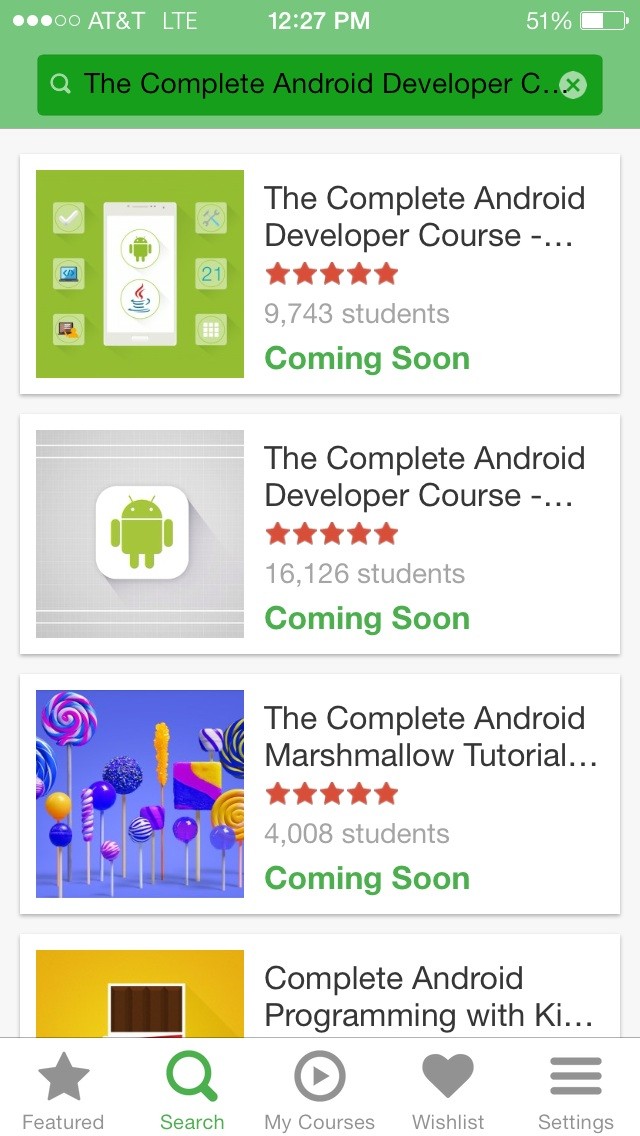Clear the search field text
Viewport: 640px width, 1136px height.
coord(572,85)
